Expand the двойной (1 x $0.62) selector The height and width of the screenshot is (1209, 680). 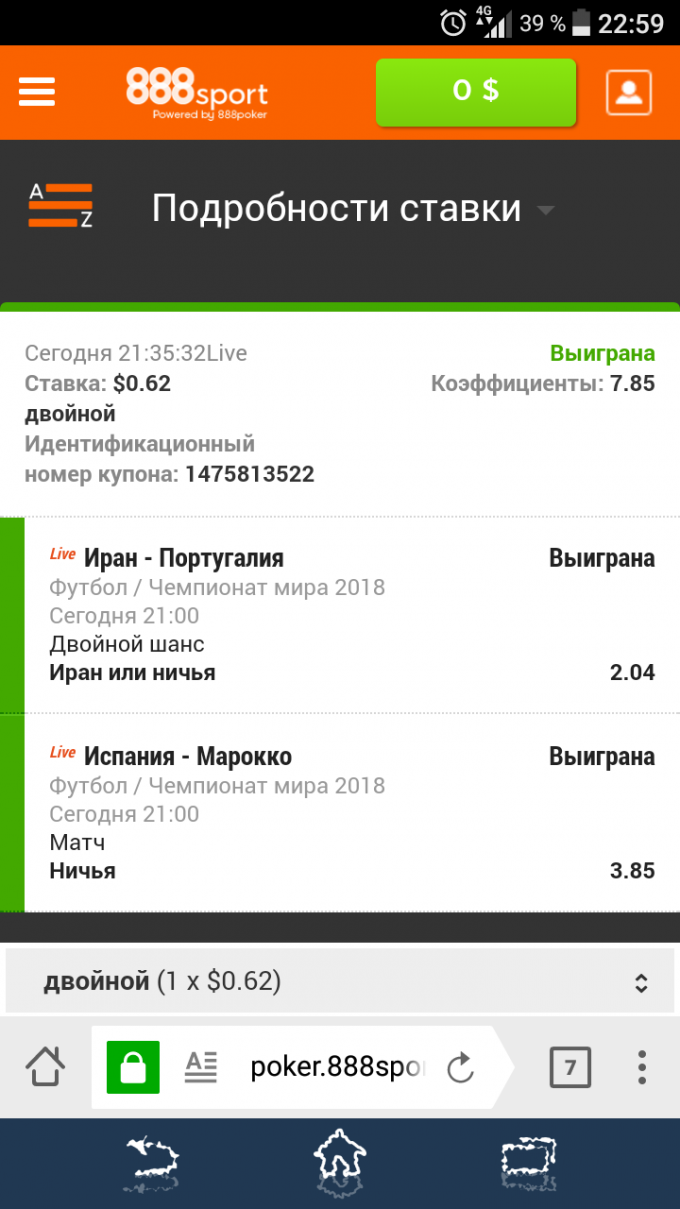coord(340,982)
